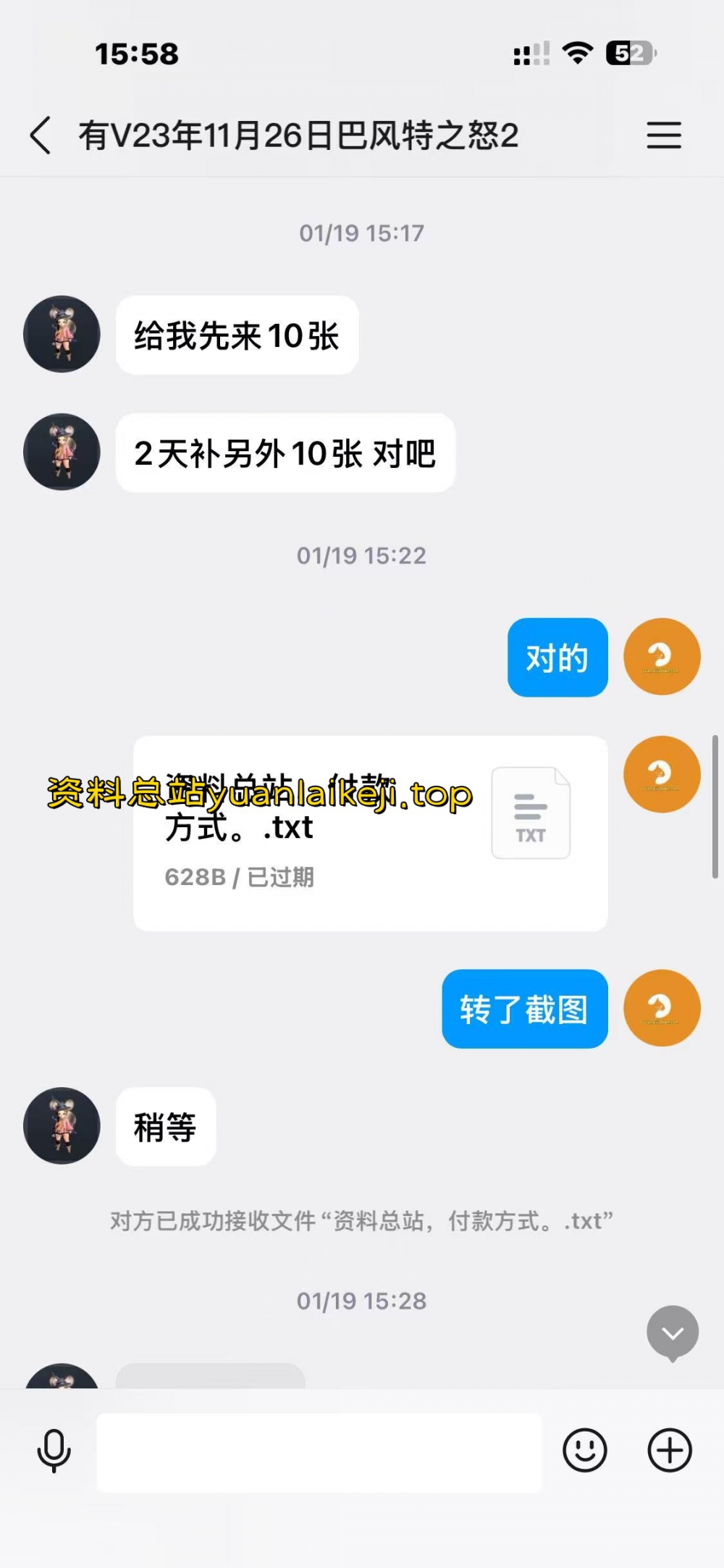This screenshot has height=1568, width=724.
Task: Open contact avatar beside 给我先来10张
Action: coord(62,334)
